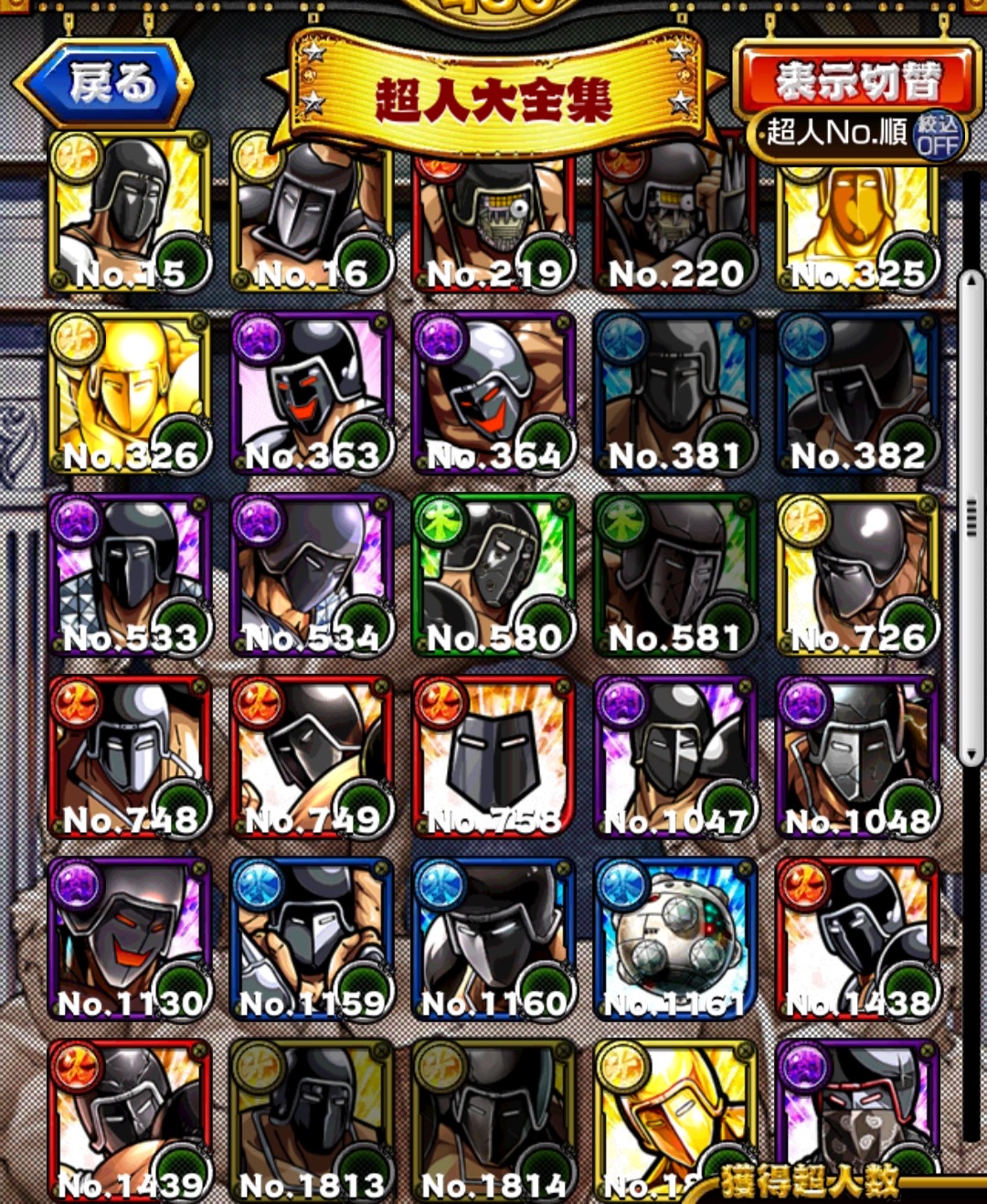The width and height of the screenshot is (987, 1204).
Task: Select the golden character No.326
Action: pos(130,393)
